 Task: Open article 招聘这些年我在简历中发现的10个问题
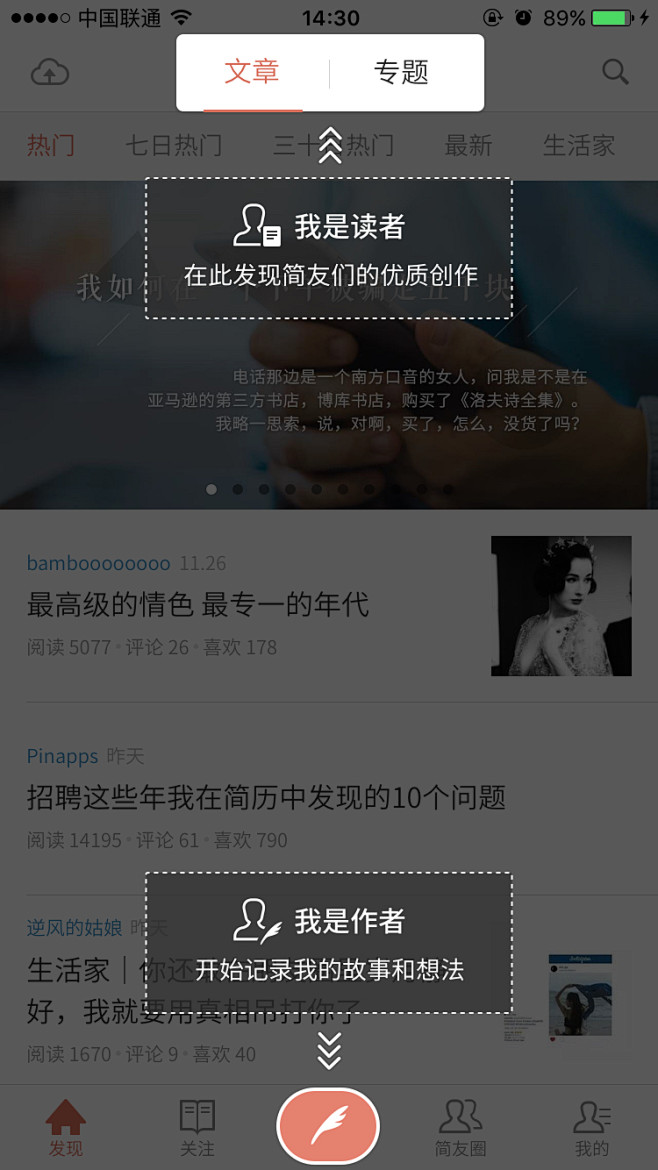266,797
